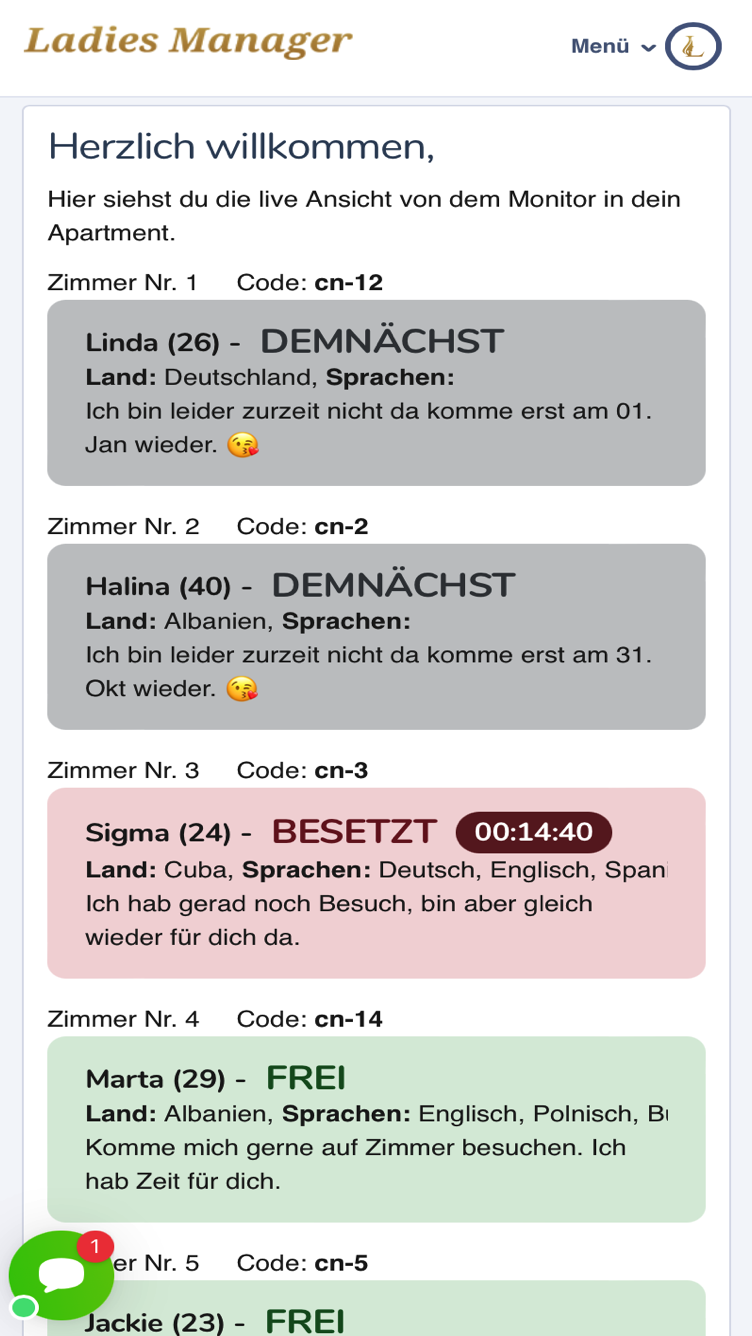This screenshot has height=1336, width=752.
Task: Open Linda's room card
Action: [376, 393]
